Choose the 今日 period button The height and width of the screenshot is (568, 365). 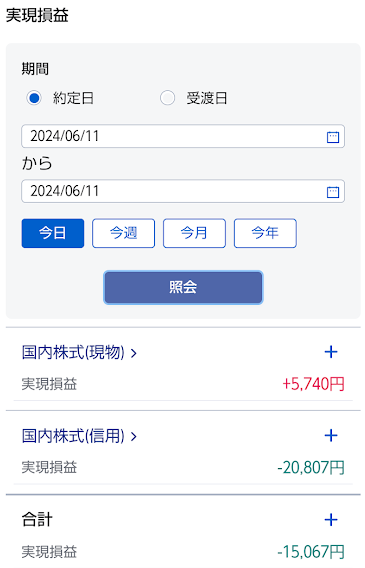(53, 233)
